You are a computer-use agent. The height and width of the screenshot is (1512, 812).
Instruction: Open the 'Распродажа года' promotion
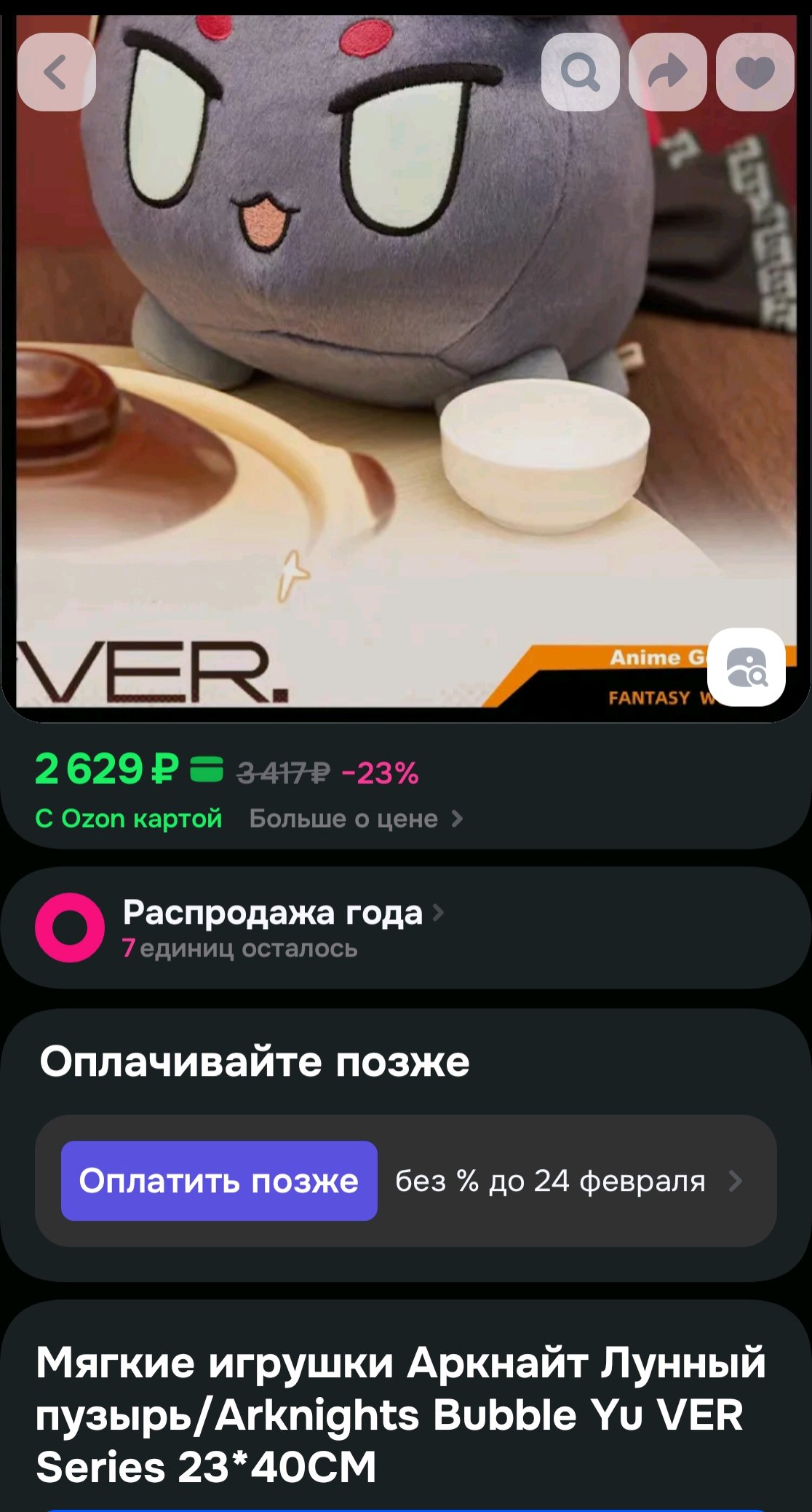coord(273,913)
